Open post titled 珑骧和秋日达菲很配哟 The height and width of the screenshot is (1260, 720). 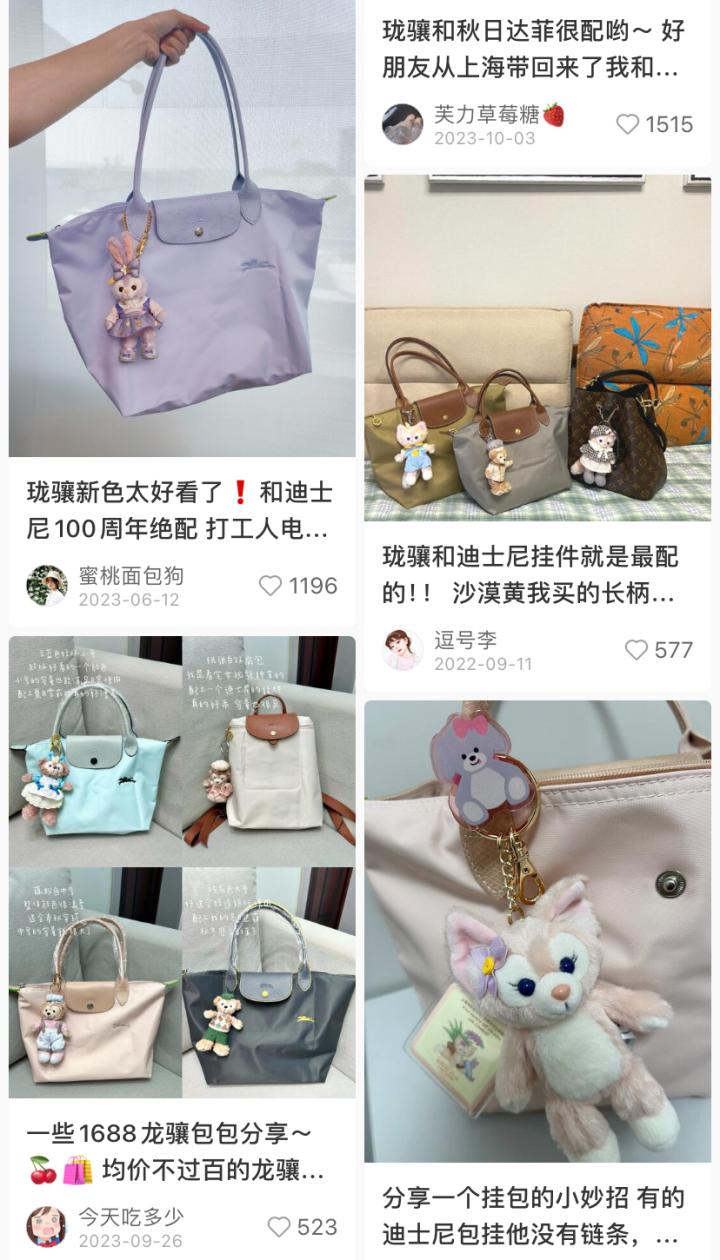click(x=532, y=49)
